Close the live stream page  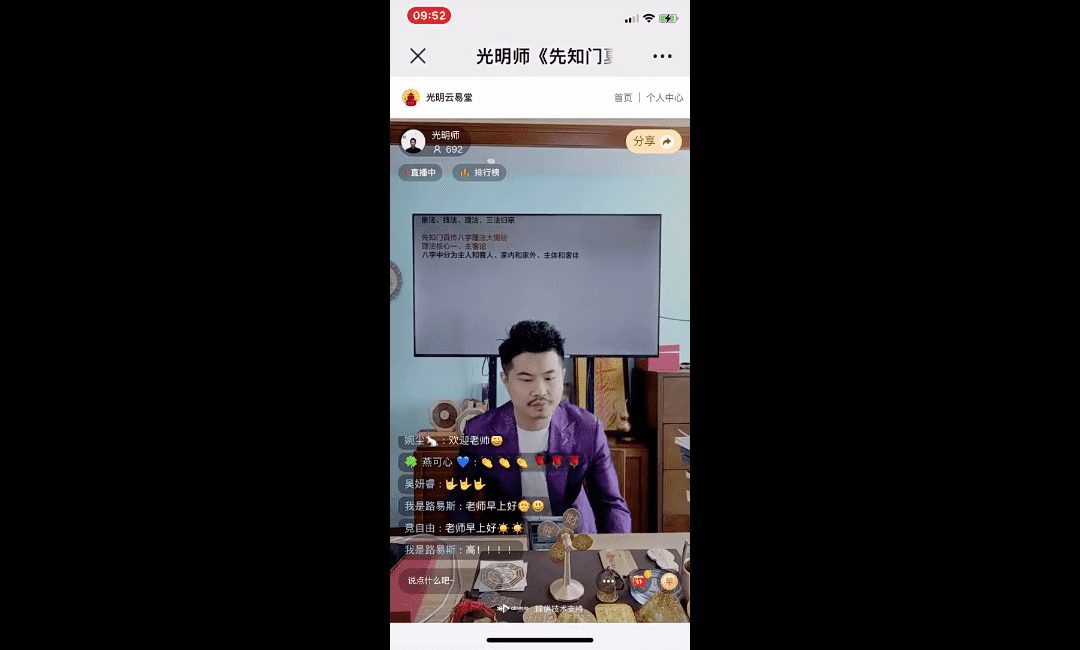(418, 56)
